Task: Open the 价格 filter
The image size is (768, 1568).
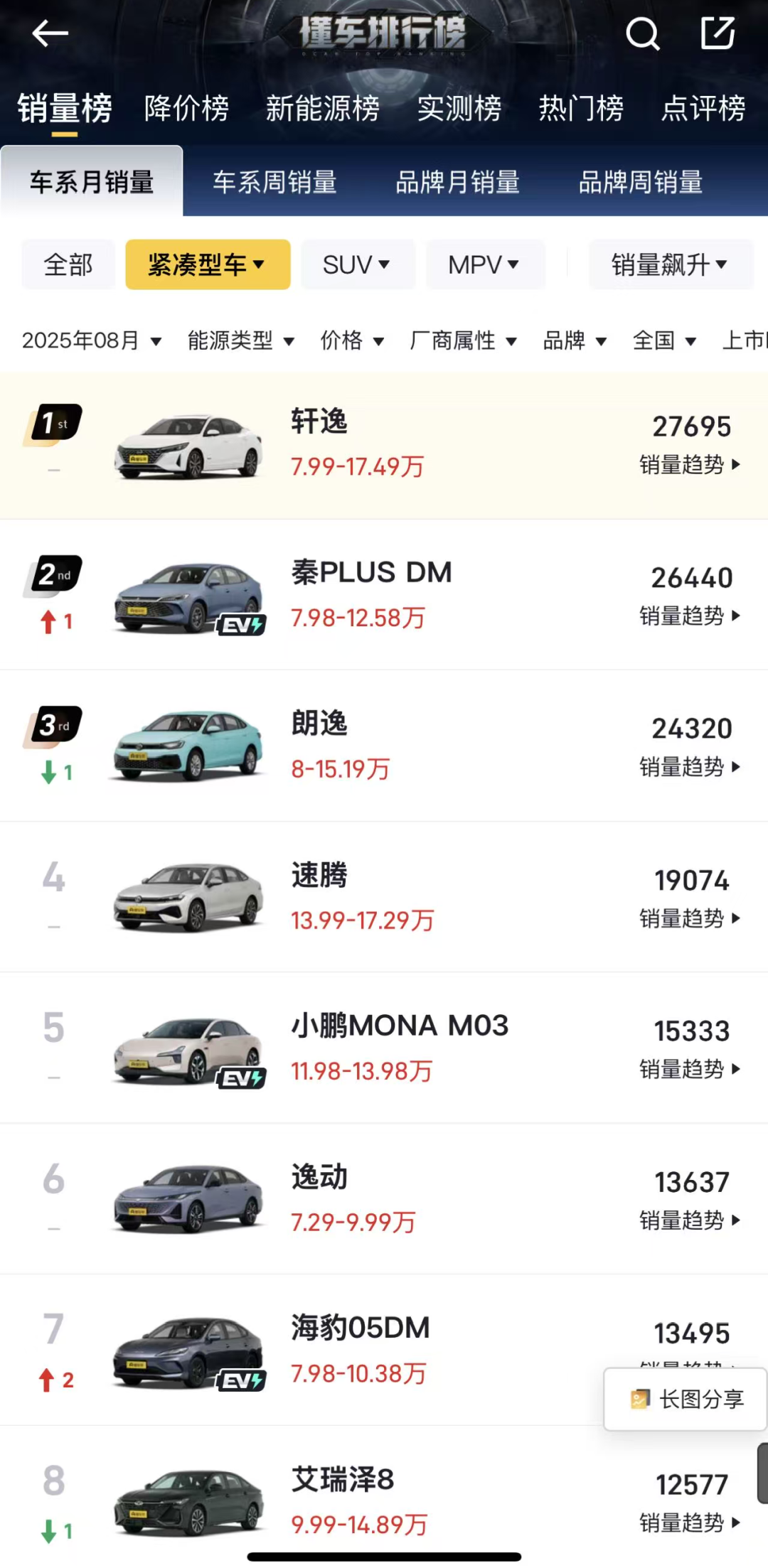Action: [352, 340]
